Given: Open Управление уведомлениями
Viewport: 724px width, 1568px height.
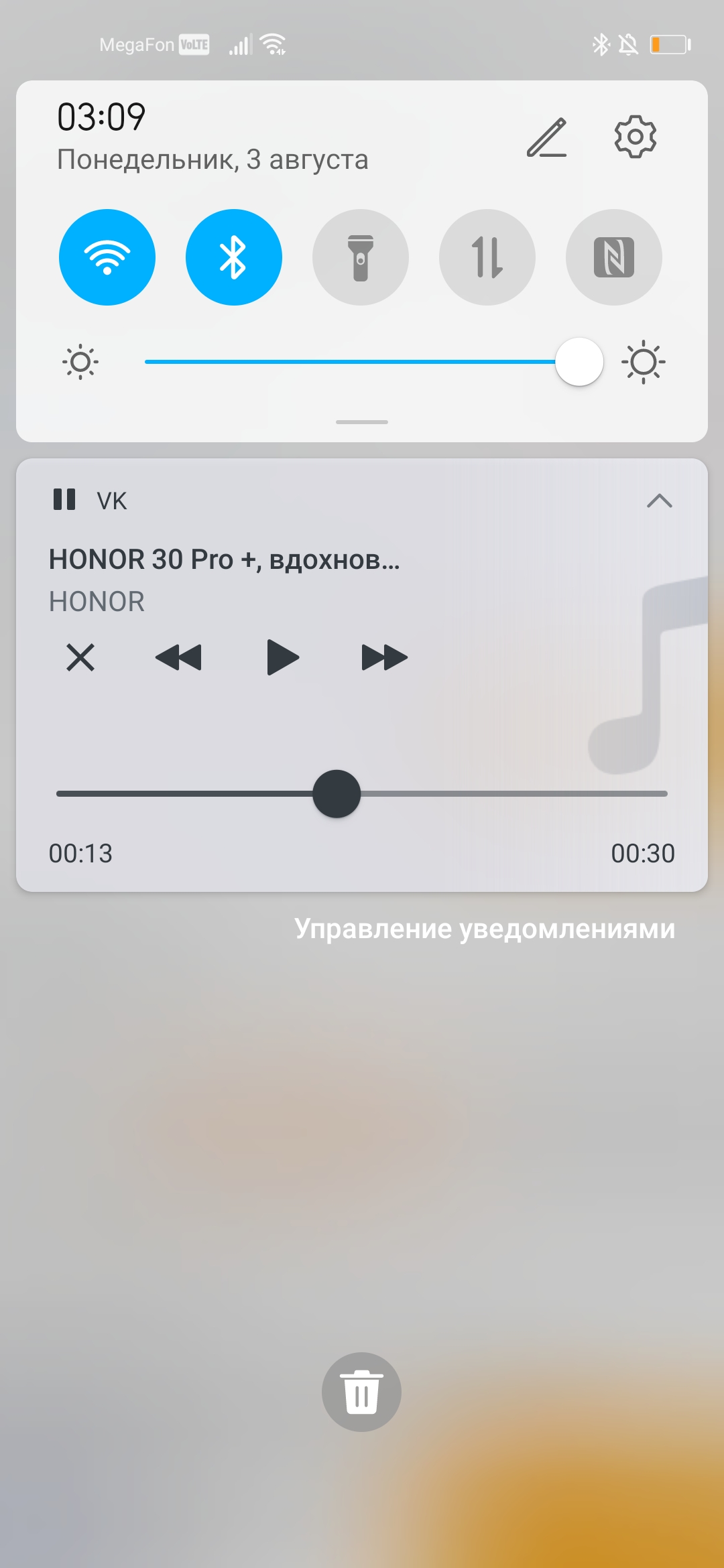Looking at the screenshot, I should coord(484,929).
